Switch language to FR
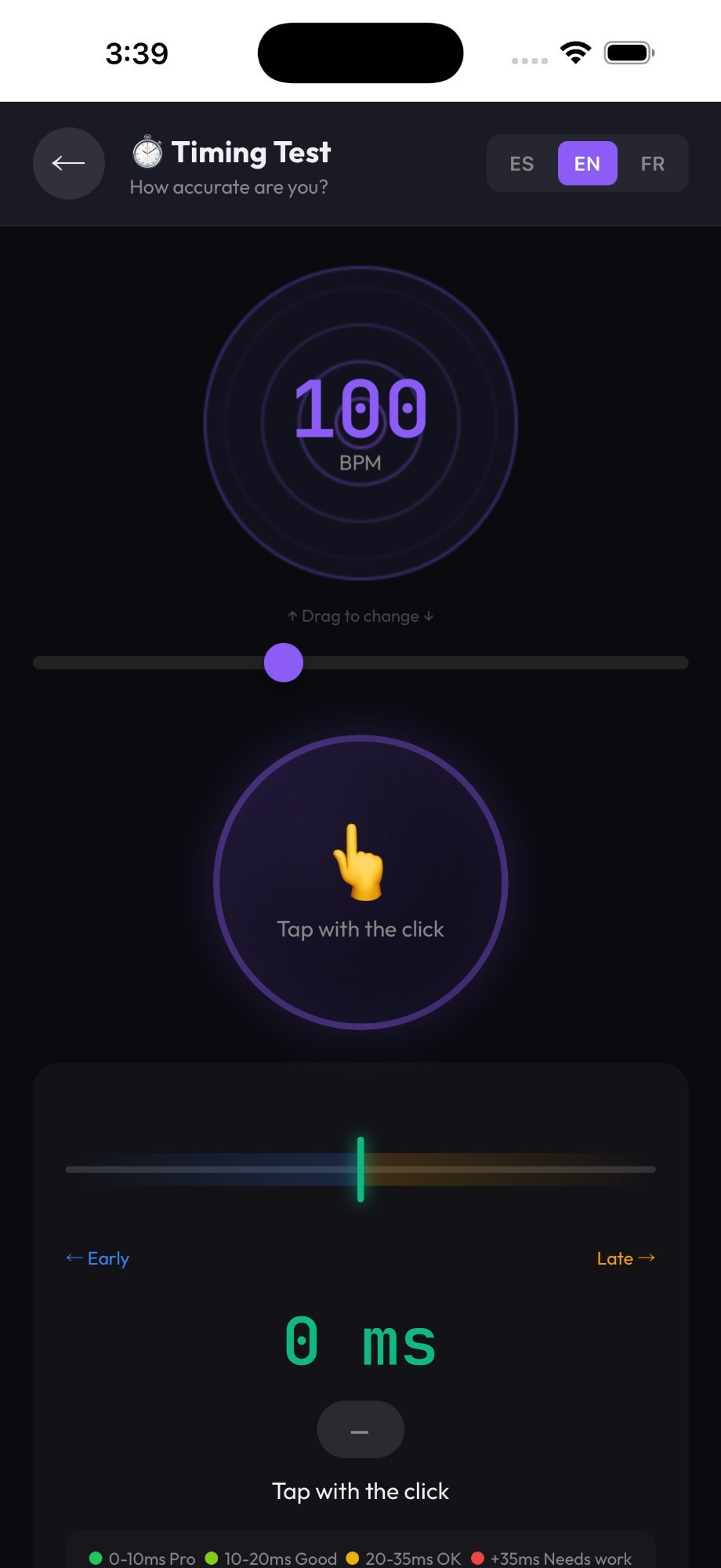This screenshot has height=1568, width=721. tap(653, 163)
